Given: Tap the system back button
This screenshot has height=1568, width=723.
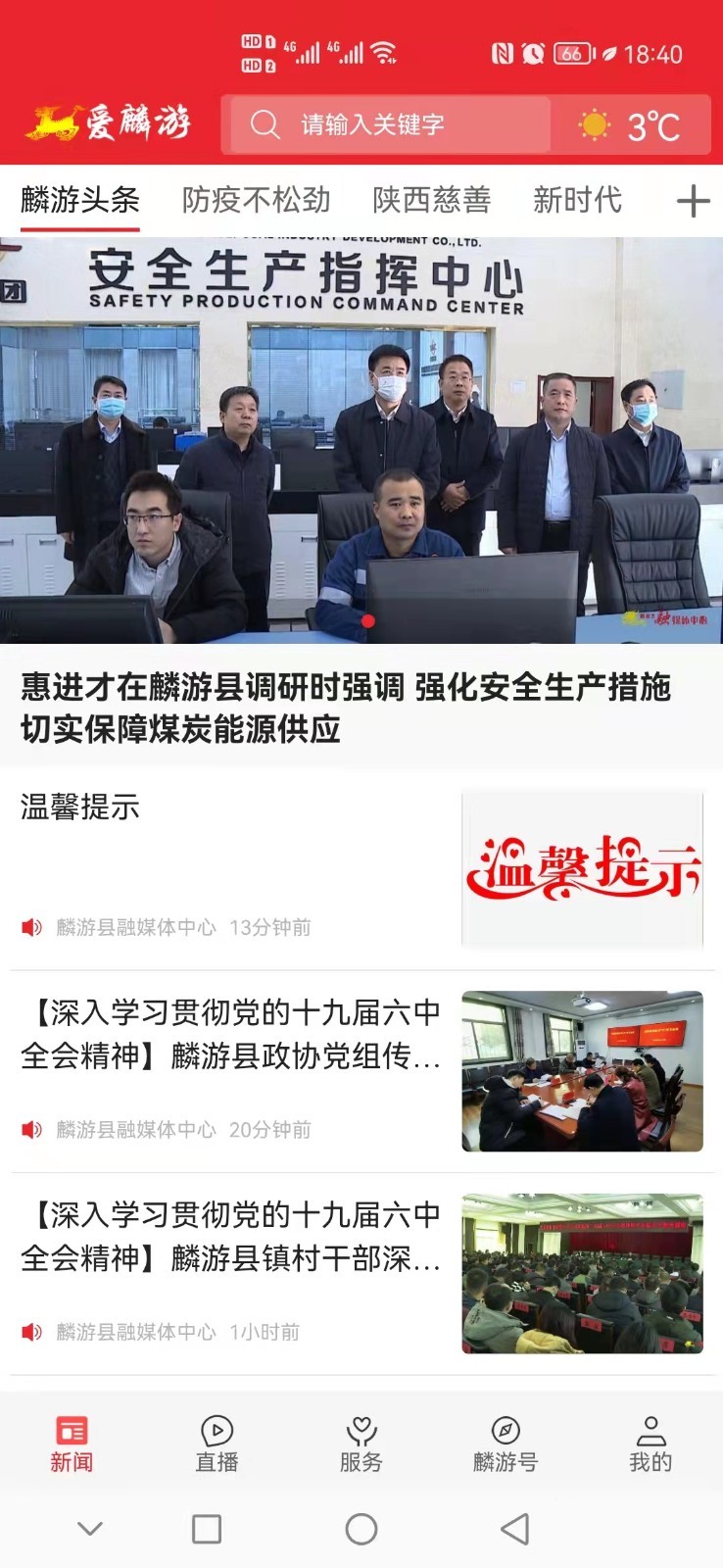Looking at the screenshot, I should 515,1529.
